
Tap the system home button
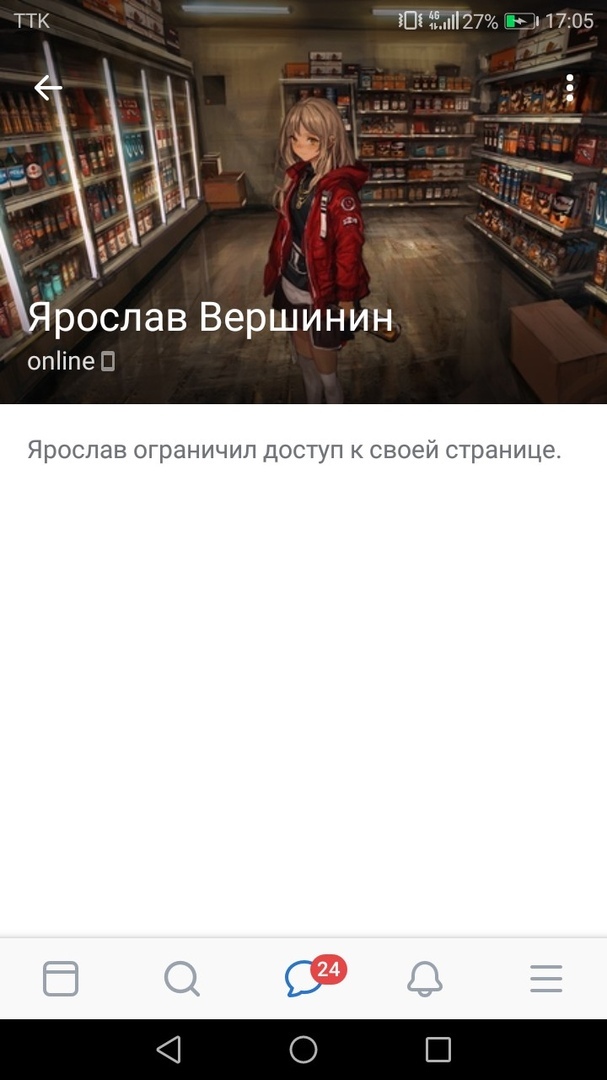303,1049
